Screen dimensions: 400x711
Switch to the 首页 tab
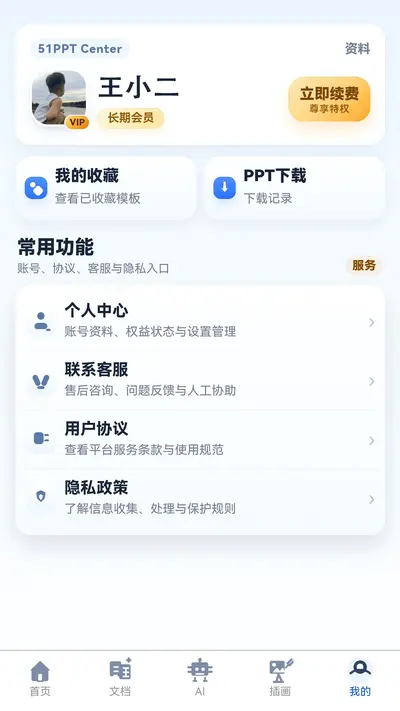(40, 678)
